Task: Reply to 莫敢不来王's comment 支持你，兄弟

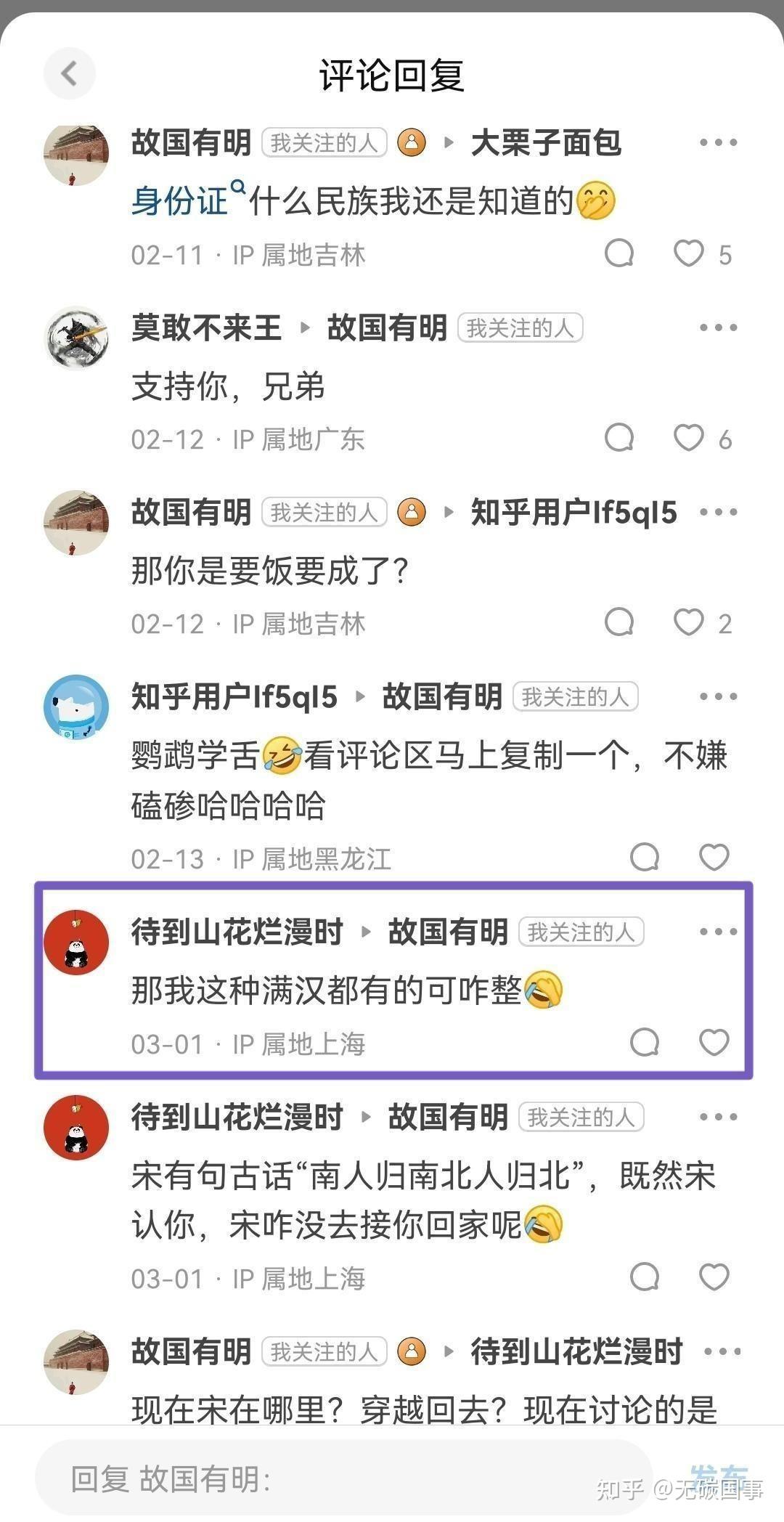Action: tap(619, 438)
